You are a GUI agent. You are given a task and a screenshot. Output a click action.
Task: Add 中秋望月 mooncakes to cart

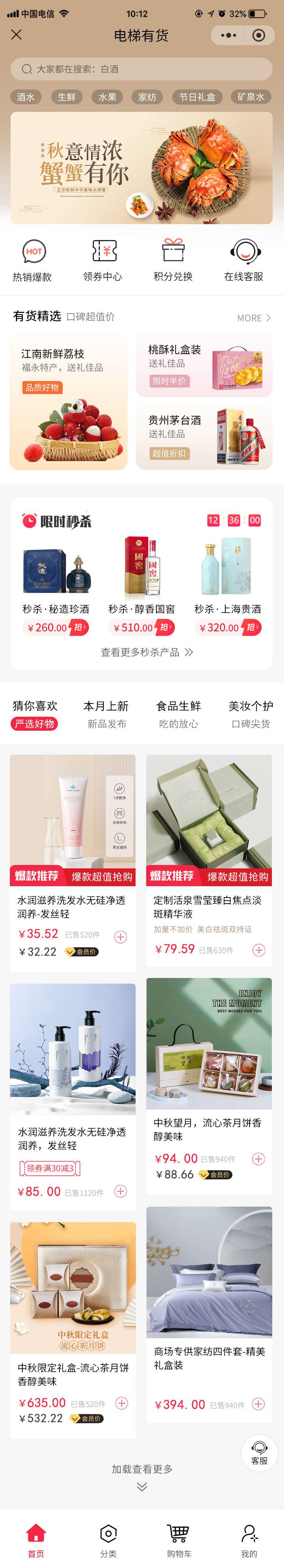[258, 1159]
